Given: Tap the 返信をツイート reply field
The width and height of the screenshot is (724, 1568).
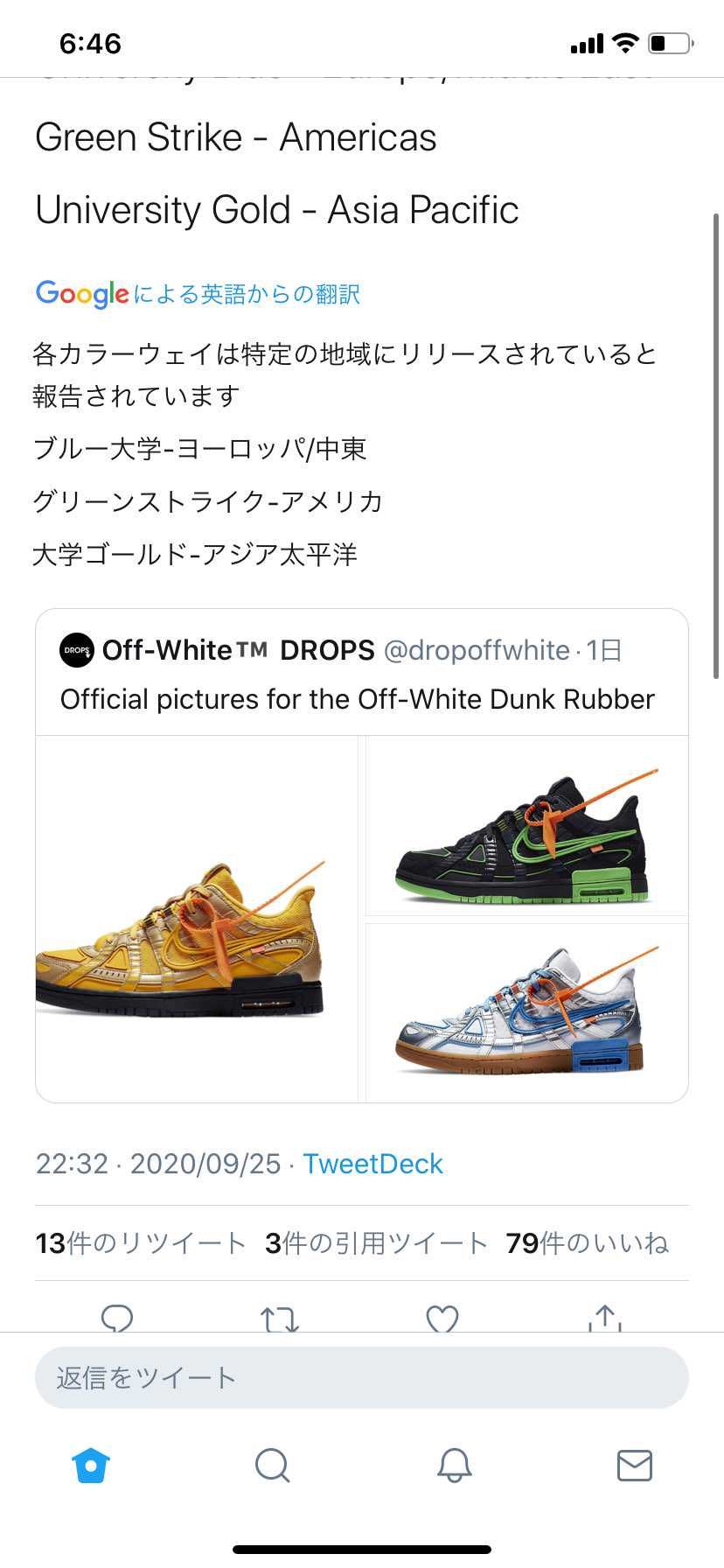Looking at the screenshot, I should click(362, 1377).
